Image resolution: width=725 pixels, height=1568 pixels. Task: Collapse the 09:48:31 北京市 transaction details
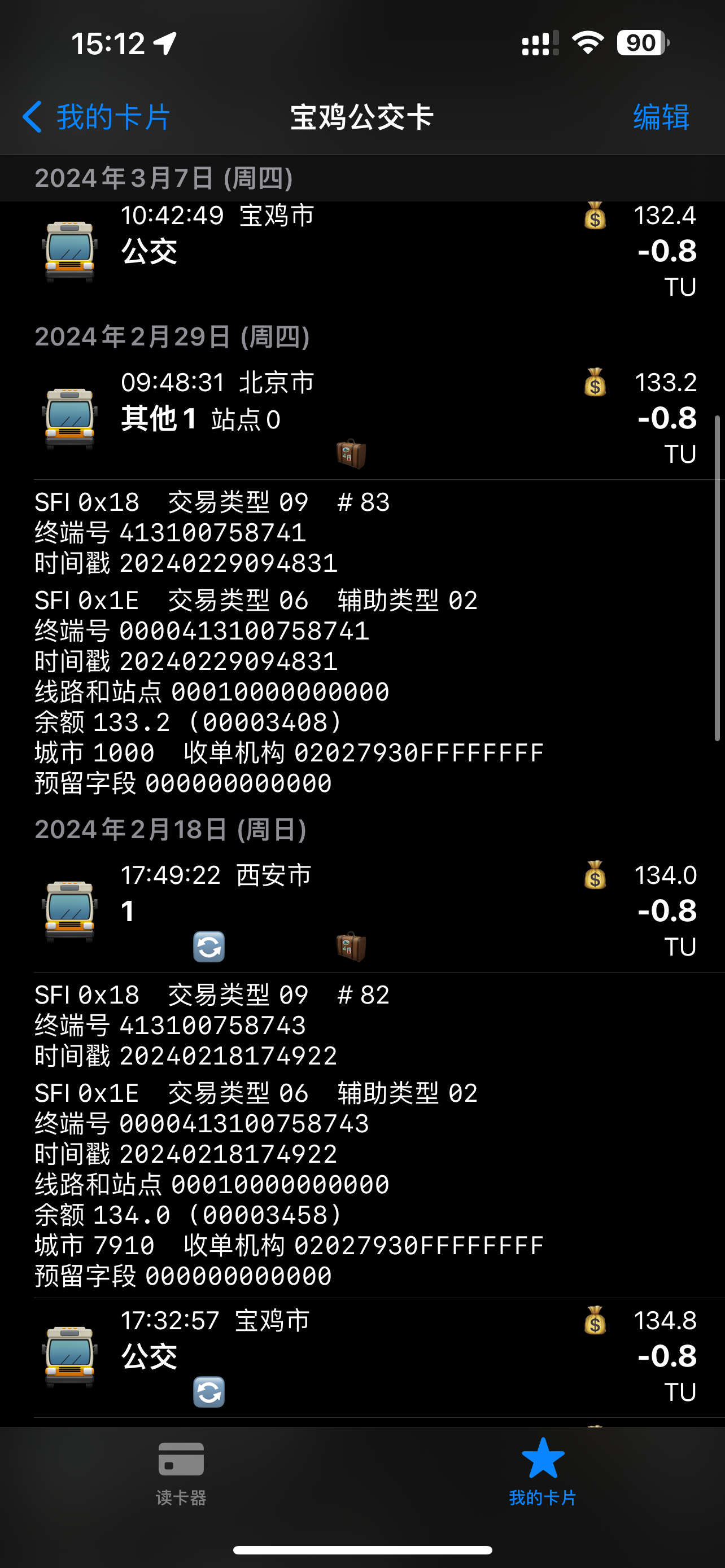pos(362,418)
